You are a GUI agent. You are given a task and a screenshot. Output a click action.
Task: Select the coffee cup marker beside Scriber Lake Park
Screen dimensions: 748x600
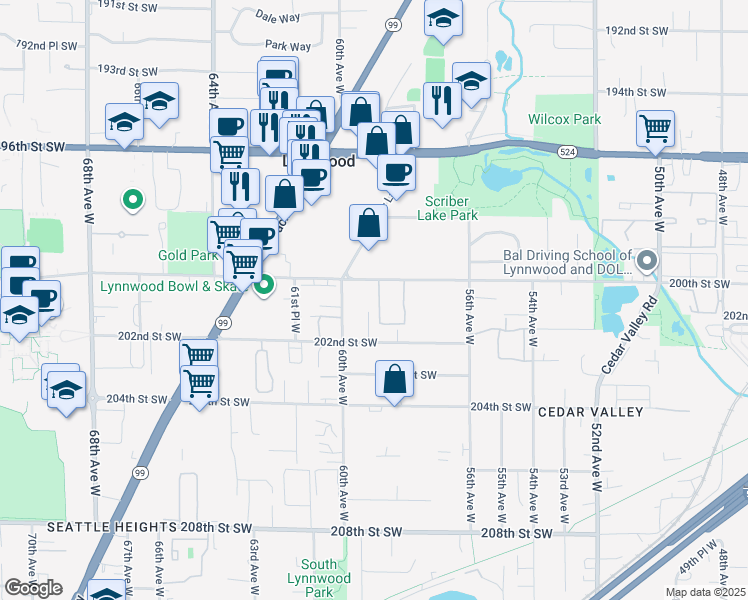(x=396, y=173)
